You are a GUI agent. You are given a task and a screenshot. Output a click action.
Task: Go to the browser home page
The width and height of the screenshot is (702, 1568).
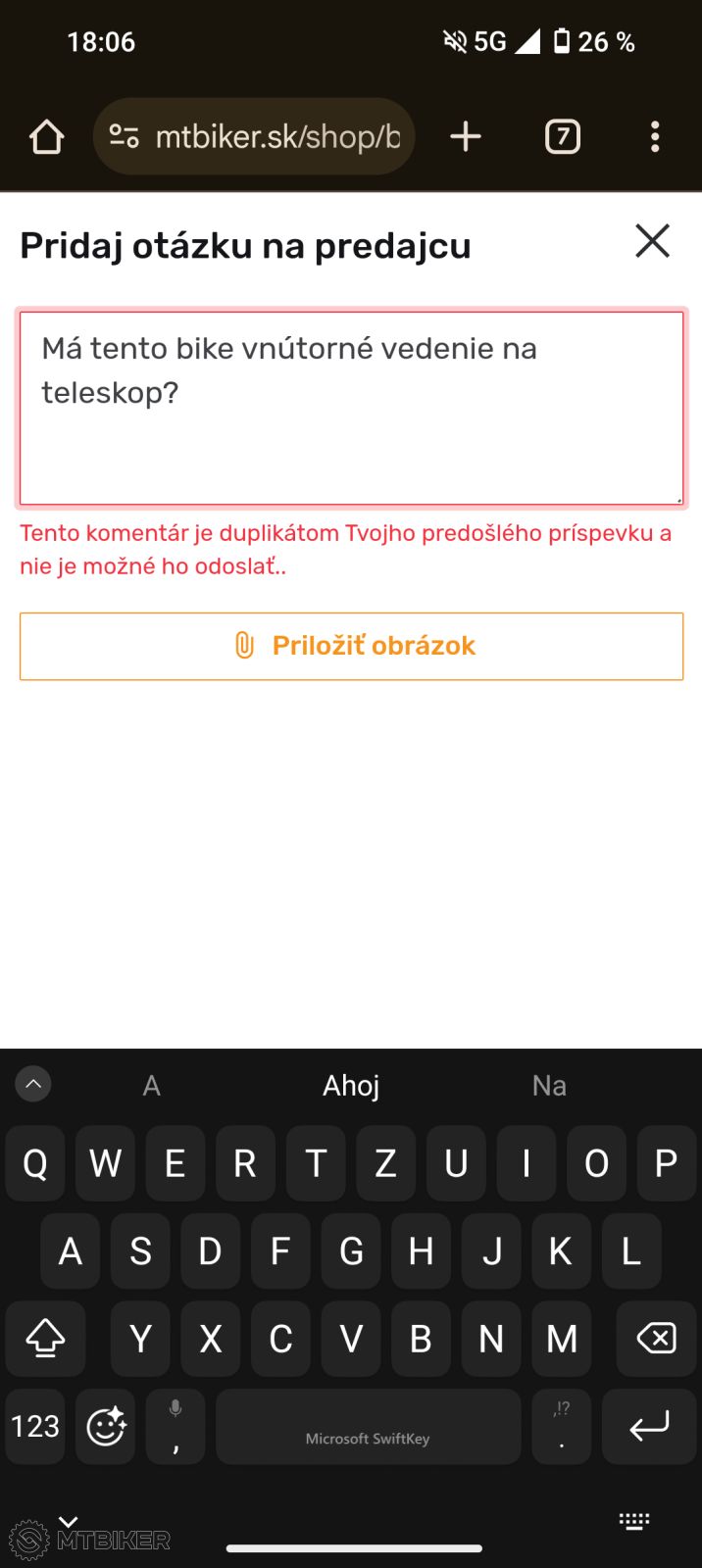pyautogui.click(x=46, y=137)
